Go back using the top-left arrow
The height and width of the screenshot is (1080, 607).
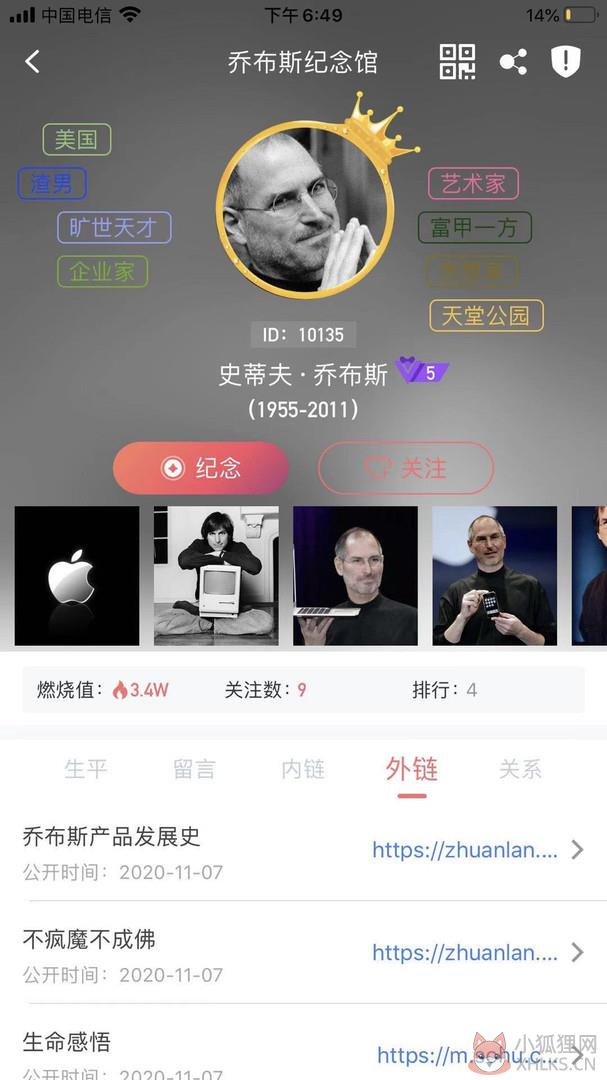click(x=32, y=61)
